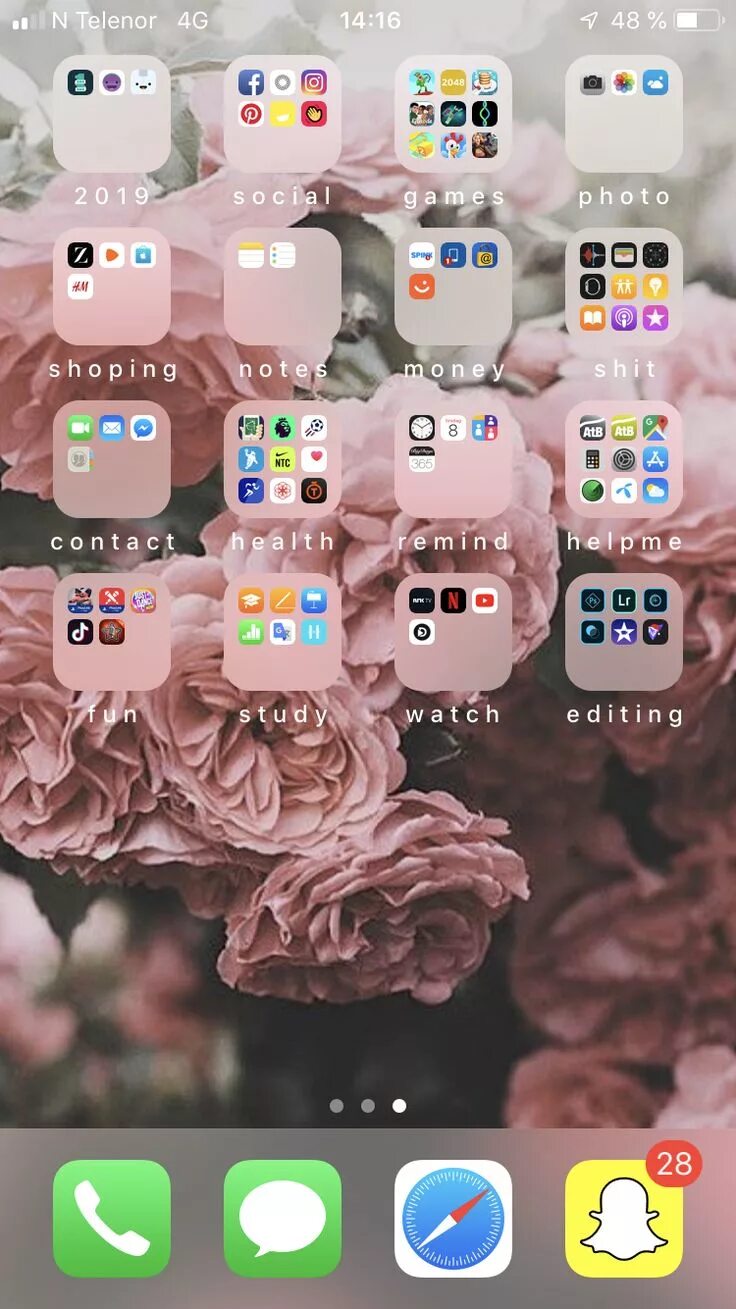Launch the Phone app from the dock
Viewport: 736px width, 1309px height.
[x=112, y=1218]
